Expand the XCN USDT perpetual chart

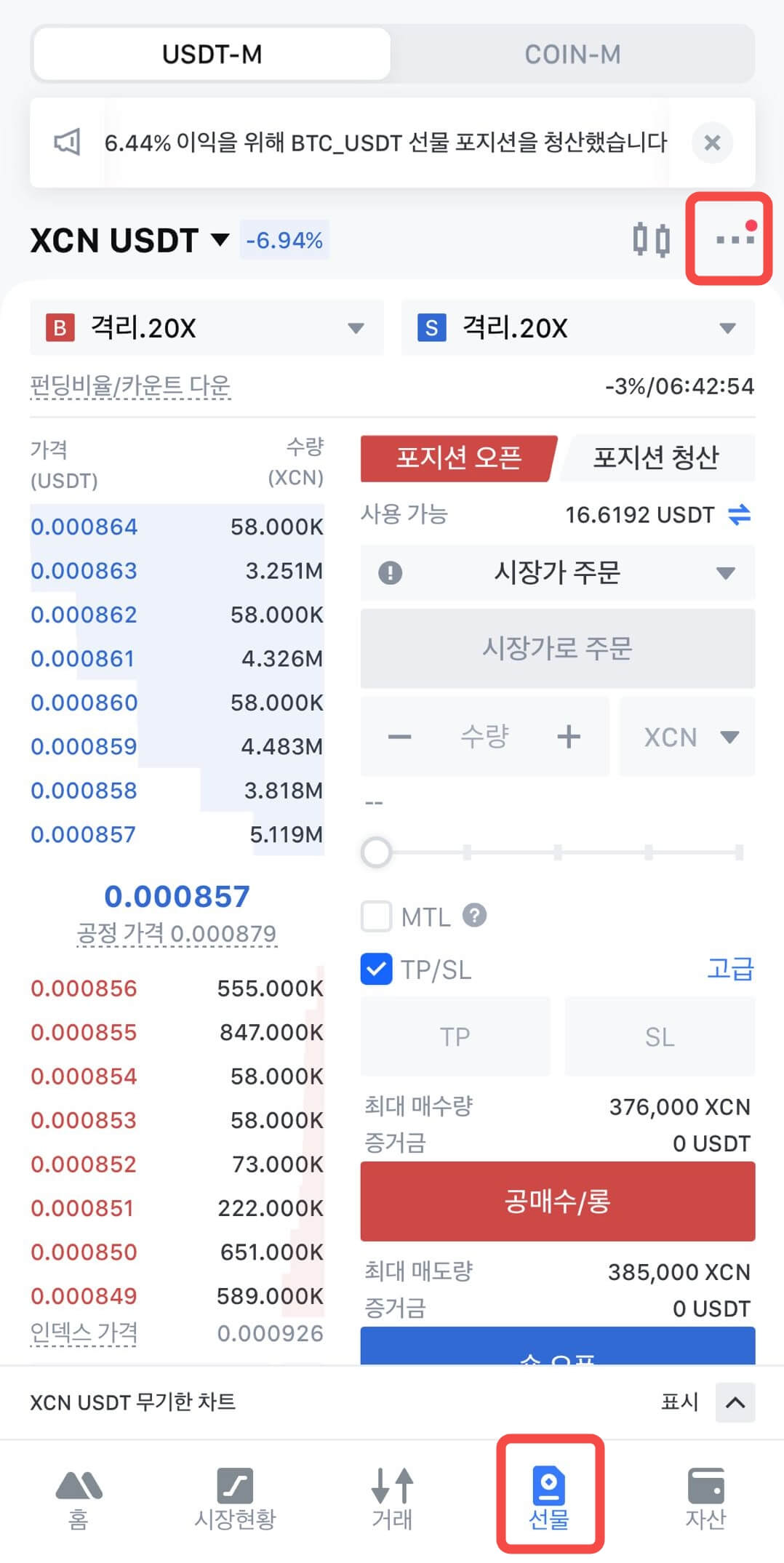click(735, 1402)
